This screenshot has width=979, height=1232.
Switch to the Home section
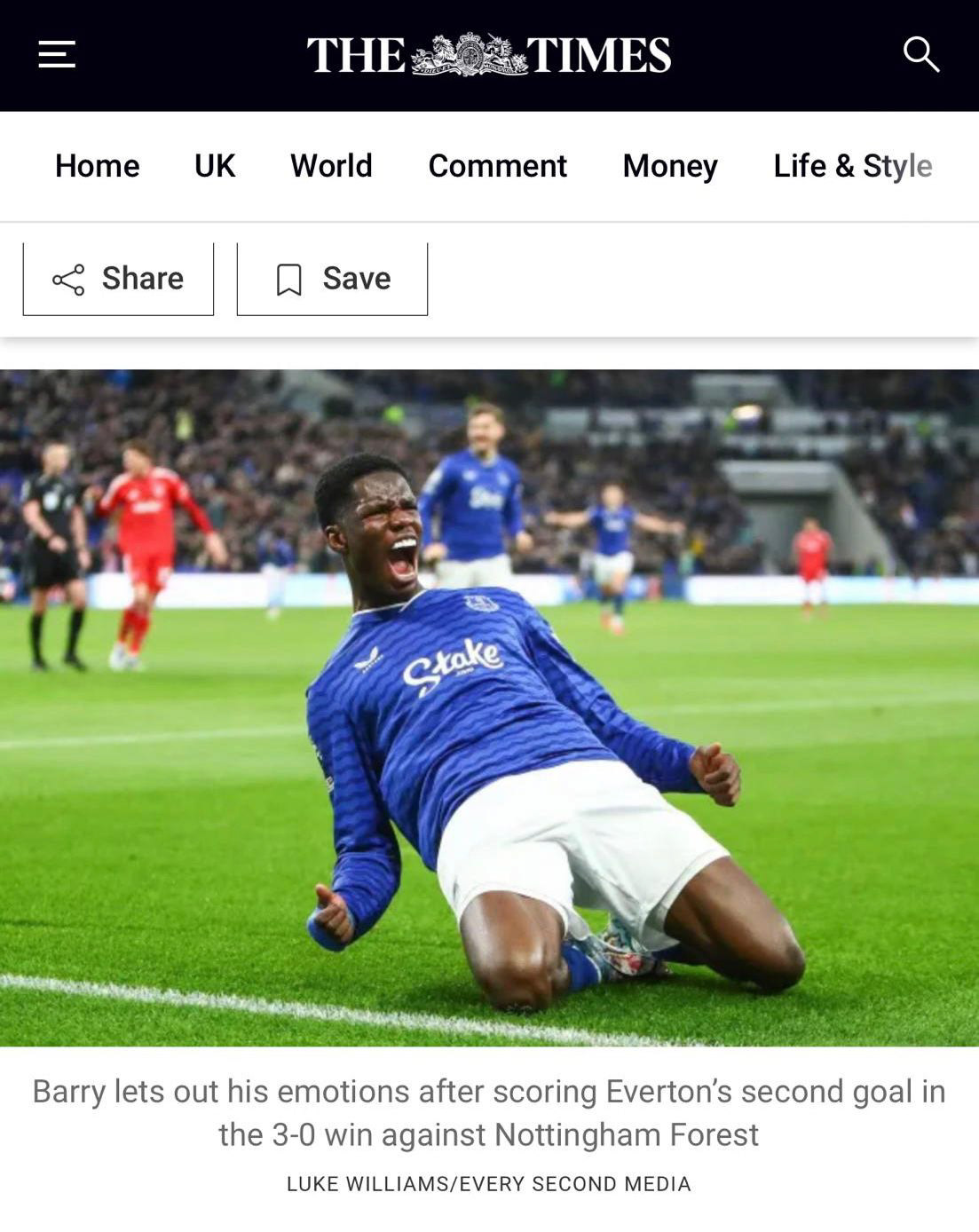coord(97,166)
